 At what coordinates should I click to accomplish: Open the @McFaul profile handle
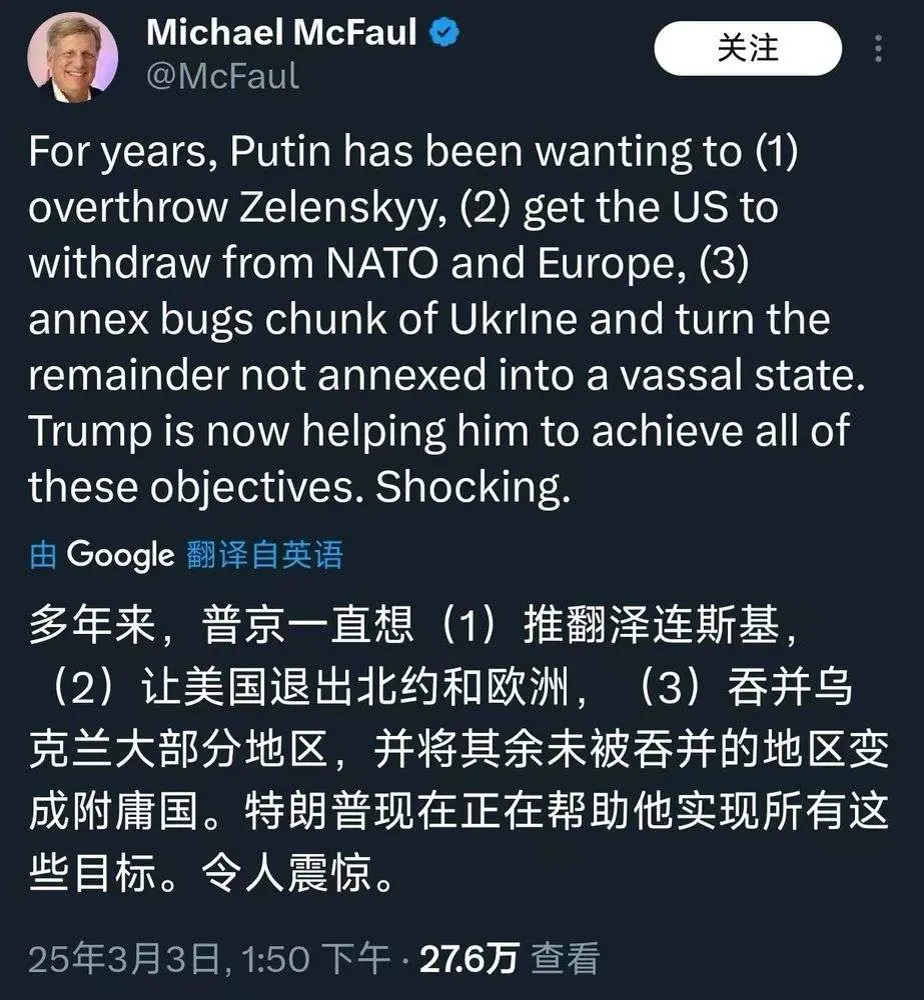[222, 77]
